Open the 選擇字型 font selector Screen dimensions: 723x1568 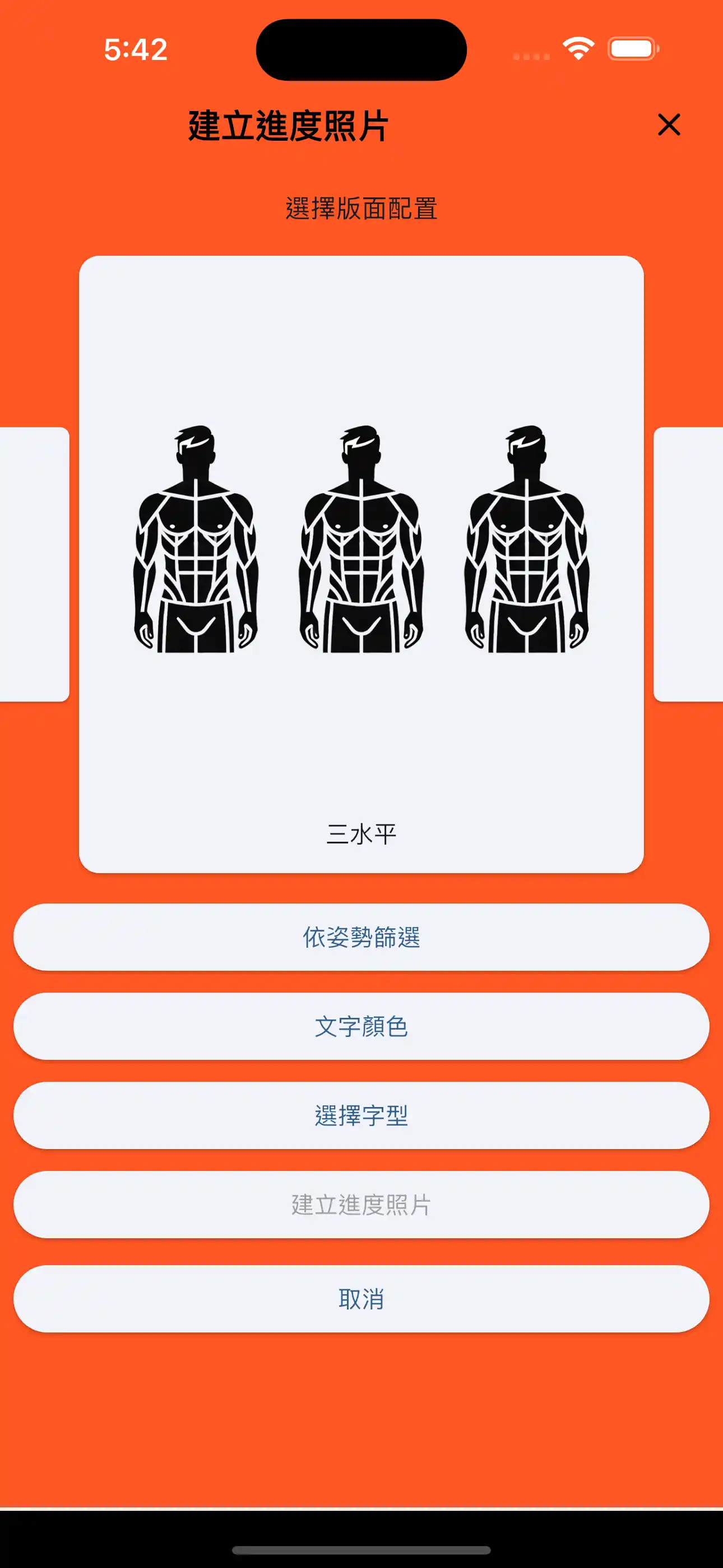(361, 1115)
